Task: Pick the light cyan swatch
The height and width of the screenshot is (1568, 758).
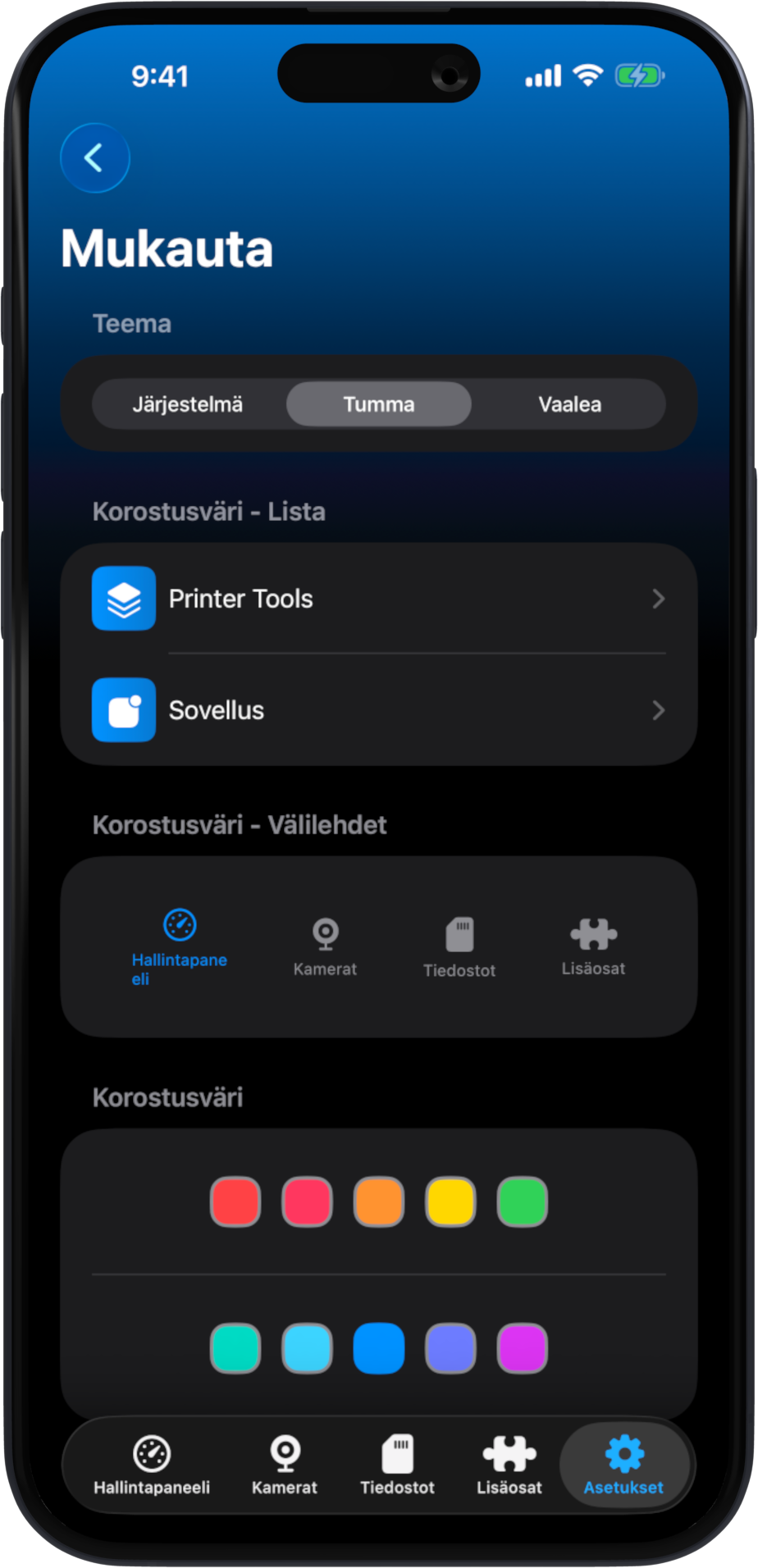Action: 307,1348
